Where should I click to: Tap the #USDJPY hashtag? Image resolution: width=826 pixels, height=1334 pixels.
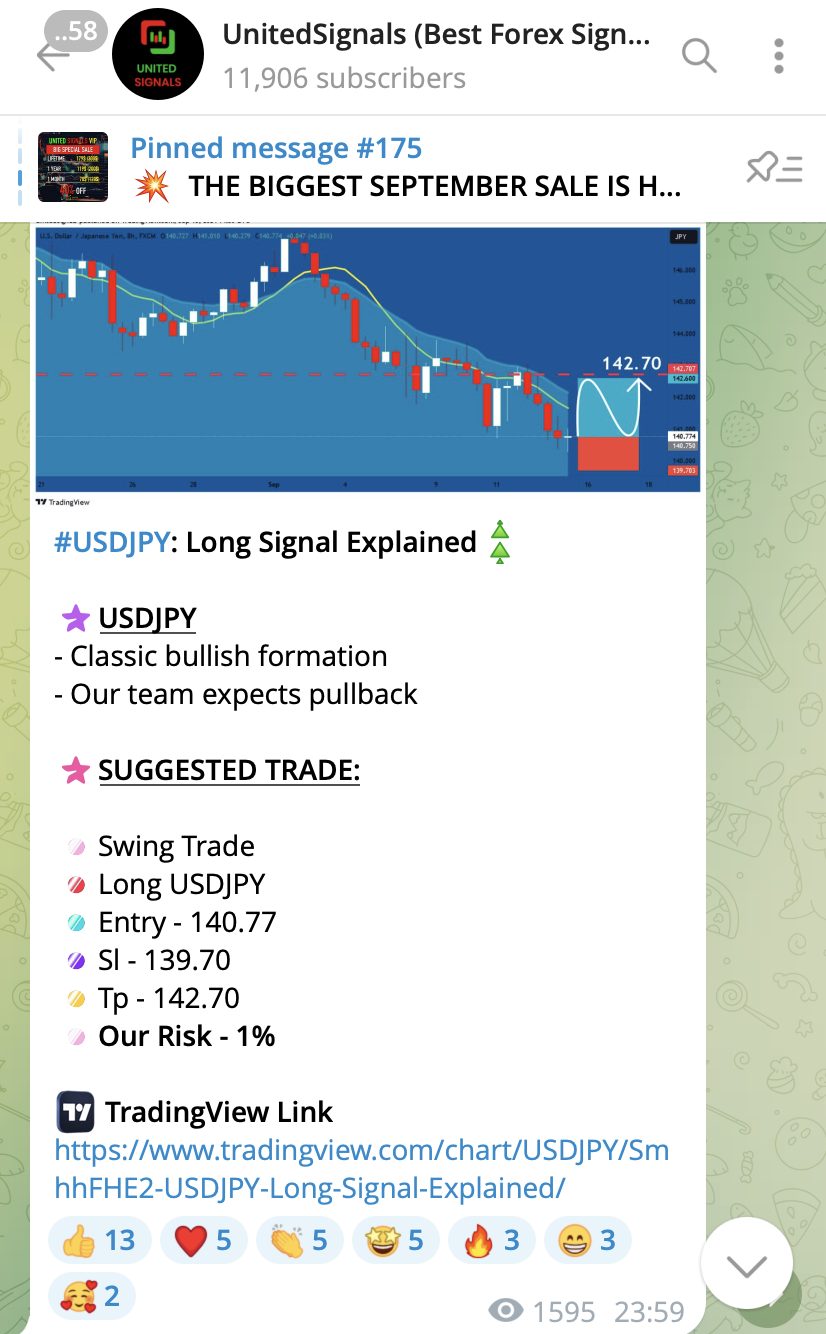tap(112, 542)
